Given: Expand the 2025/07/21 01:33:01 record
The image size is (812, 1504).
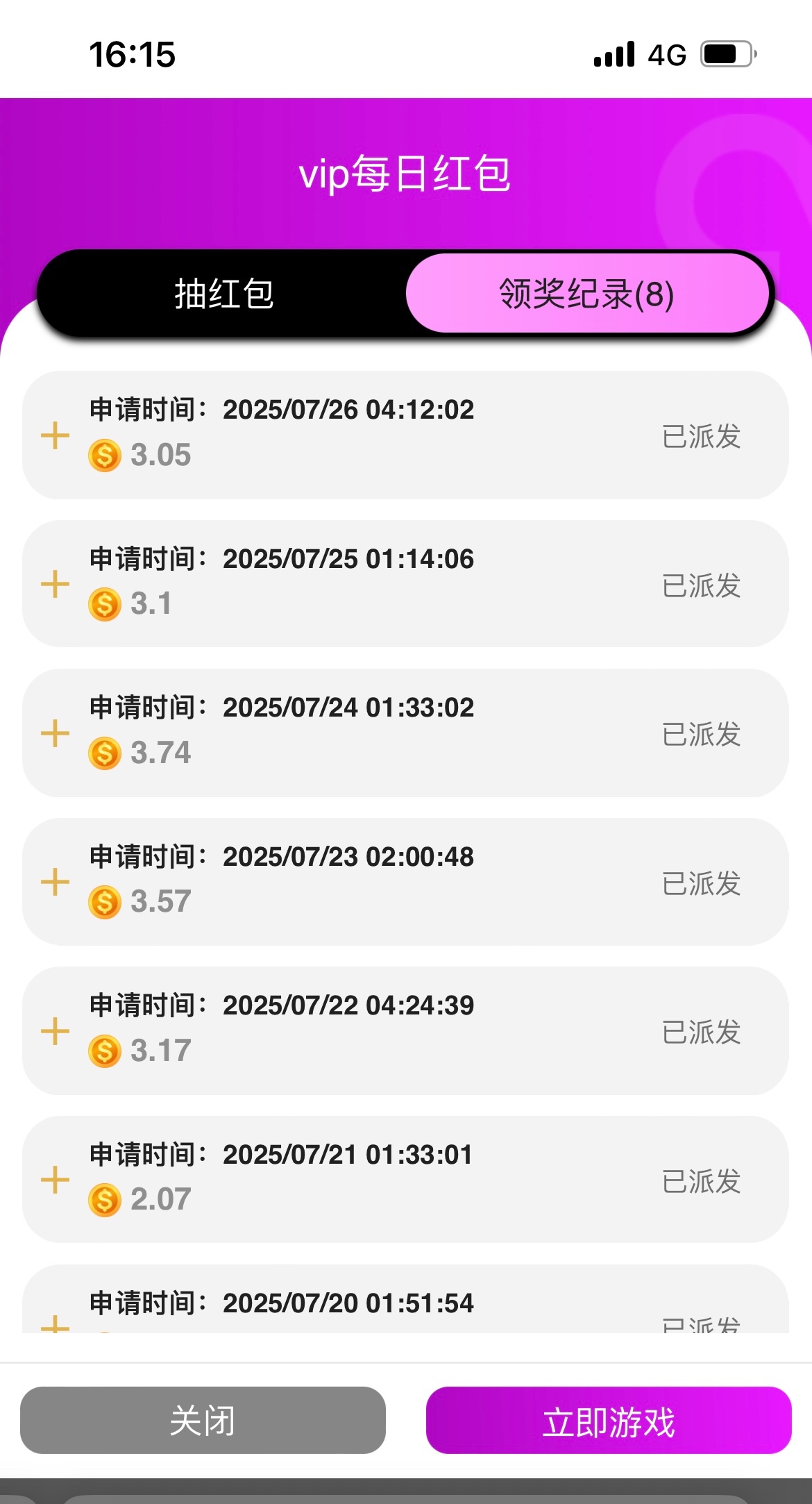Looking at the screenshot, I should [x=56, y=1180].
